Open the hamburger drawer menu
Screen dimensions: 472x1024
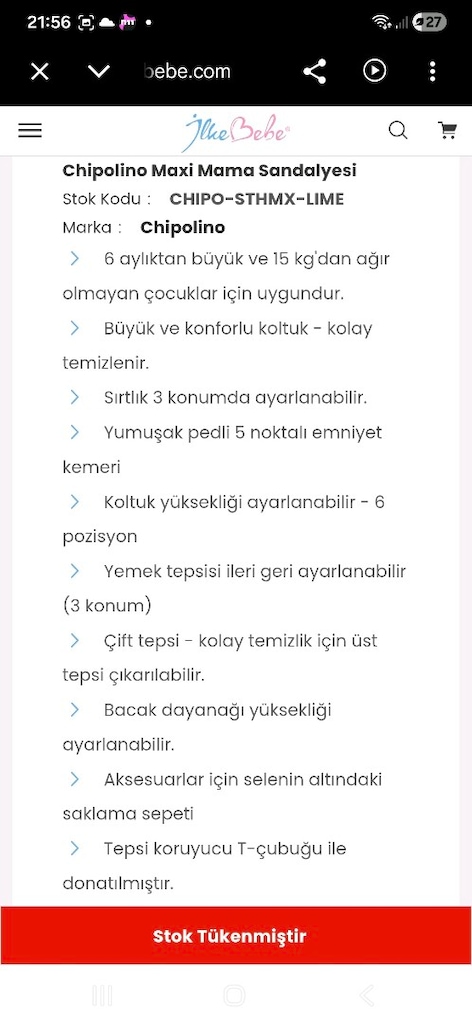coord(30,131)
